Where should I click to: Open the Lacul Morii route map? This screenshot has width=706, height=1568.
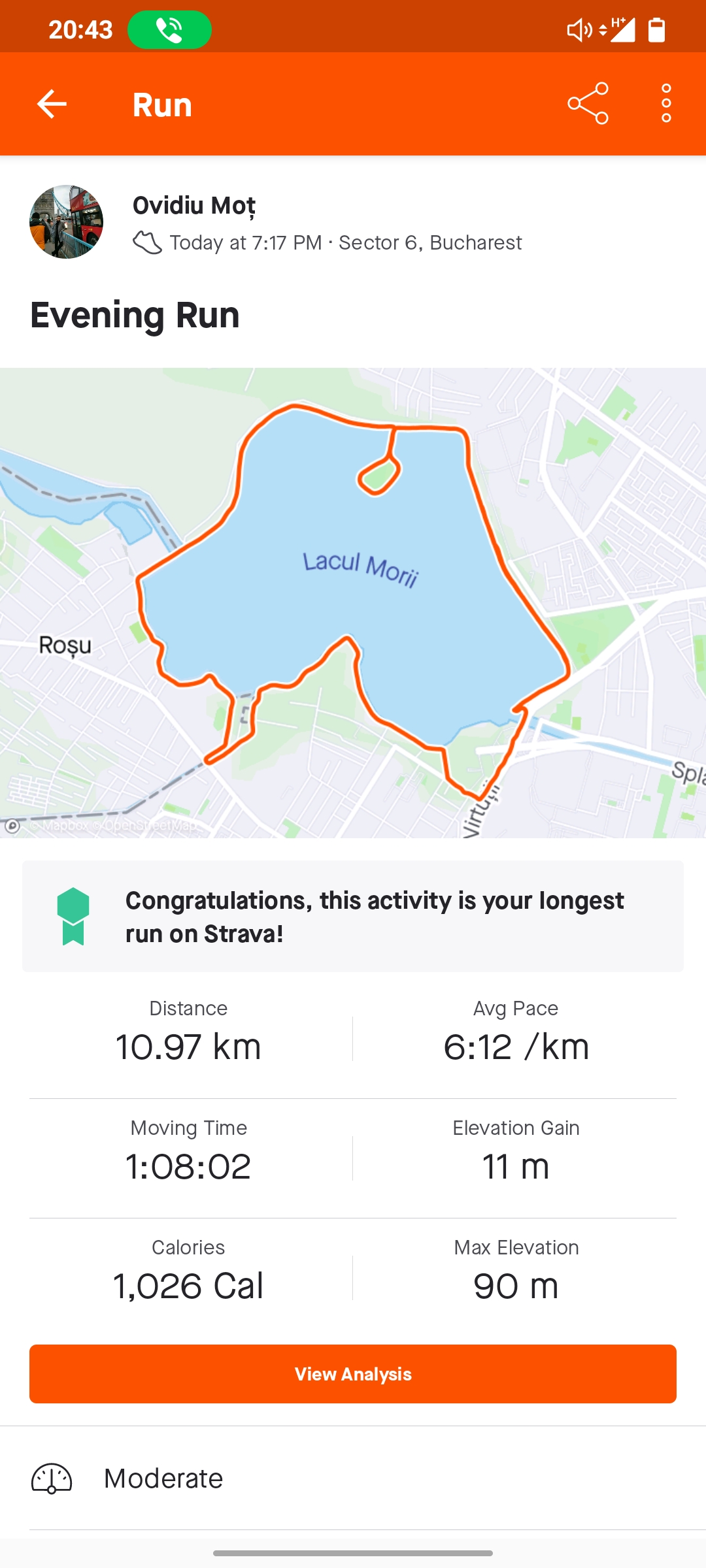pyautogui.click(x=353, y=602)
